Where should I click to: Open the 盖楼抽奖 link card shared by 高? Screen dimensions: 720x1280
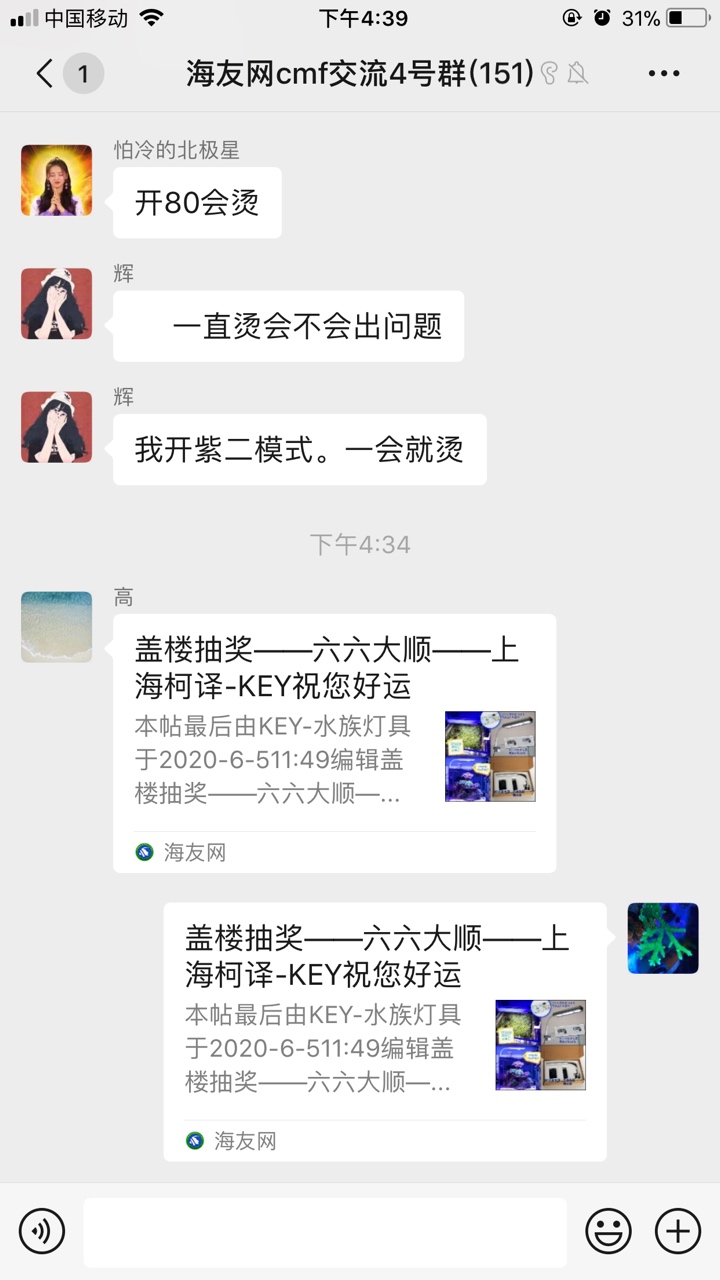tap(334, 740)
